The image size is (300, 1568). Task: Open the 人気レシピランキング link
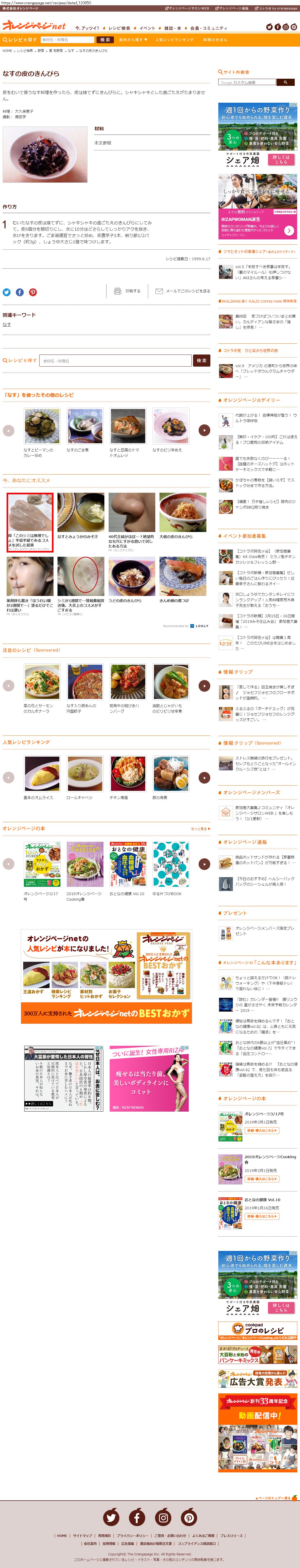coord(175,40)
